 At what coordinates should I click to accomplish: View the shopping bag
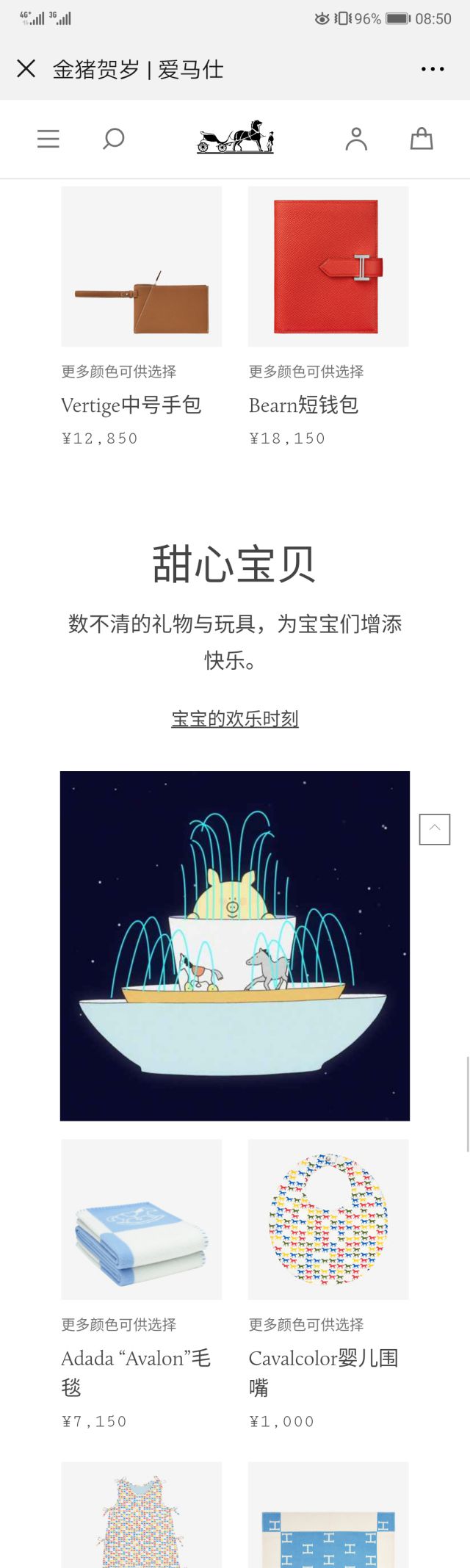421,139
